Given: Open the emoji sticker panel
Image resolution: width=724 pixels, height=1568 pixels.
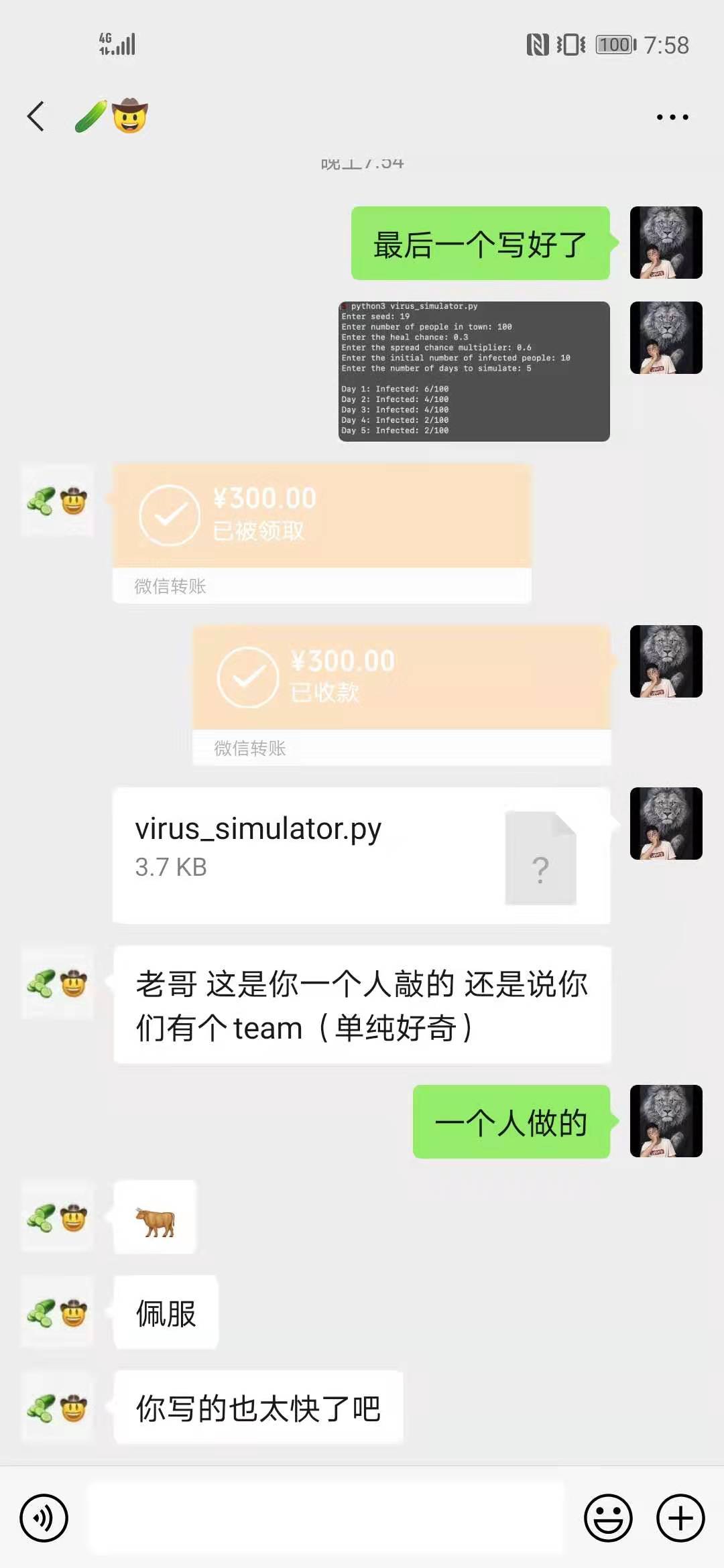Looking at the screenshot, I should pos(608,1518).
